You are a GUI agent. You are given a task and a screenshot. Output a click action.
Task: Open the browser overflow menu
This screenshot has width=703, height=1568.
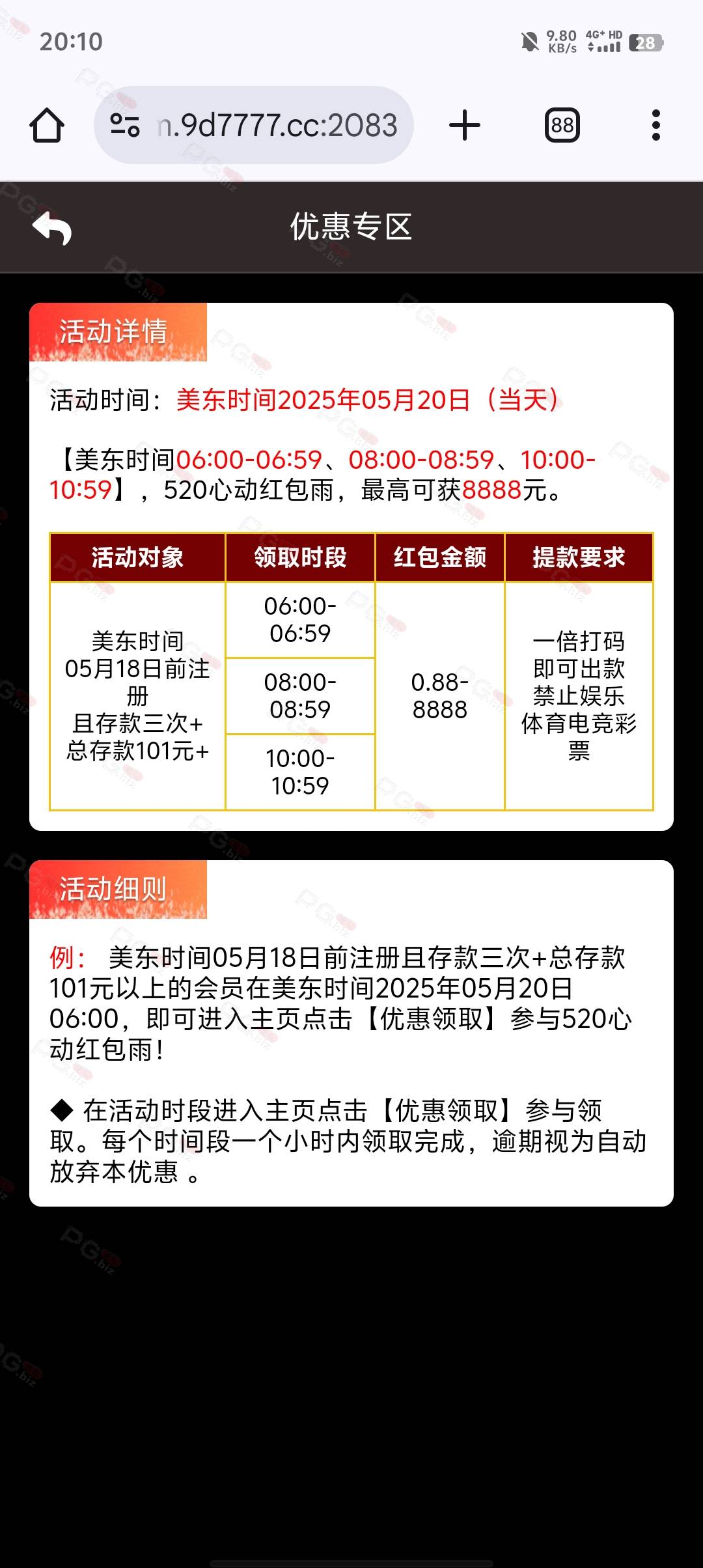656,125
